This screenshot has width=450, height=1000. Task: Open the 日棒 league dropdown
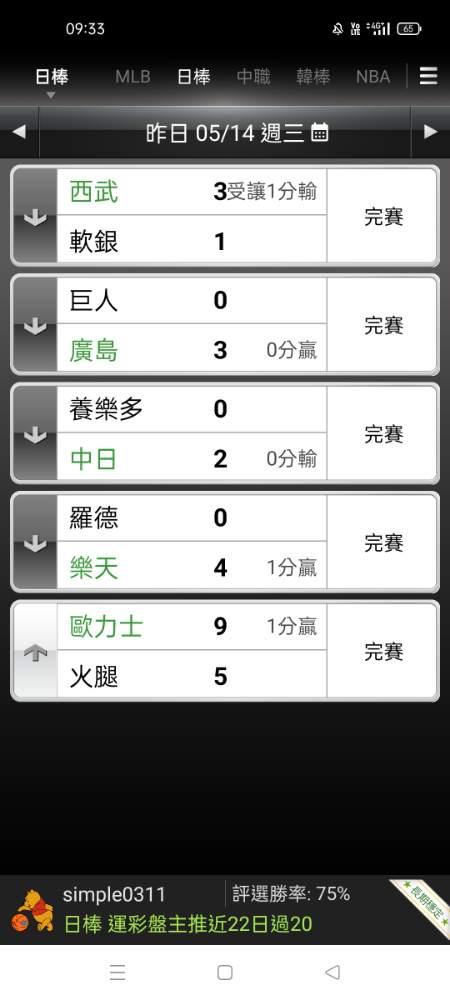[52, 81]
